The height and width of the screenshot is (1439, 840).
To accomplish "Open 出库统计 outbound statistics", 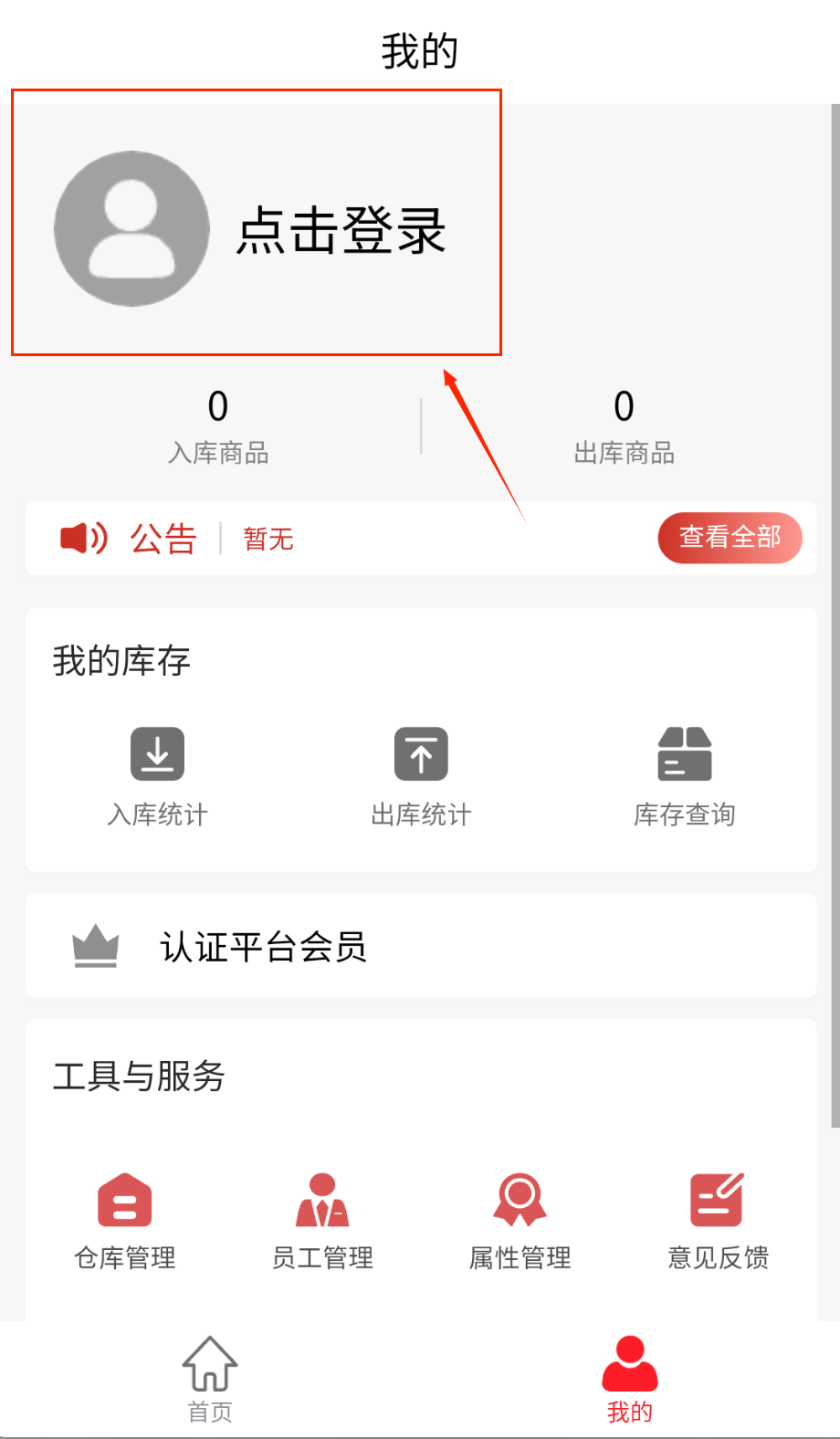I will coord(421,776).
